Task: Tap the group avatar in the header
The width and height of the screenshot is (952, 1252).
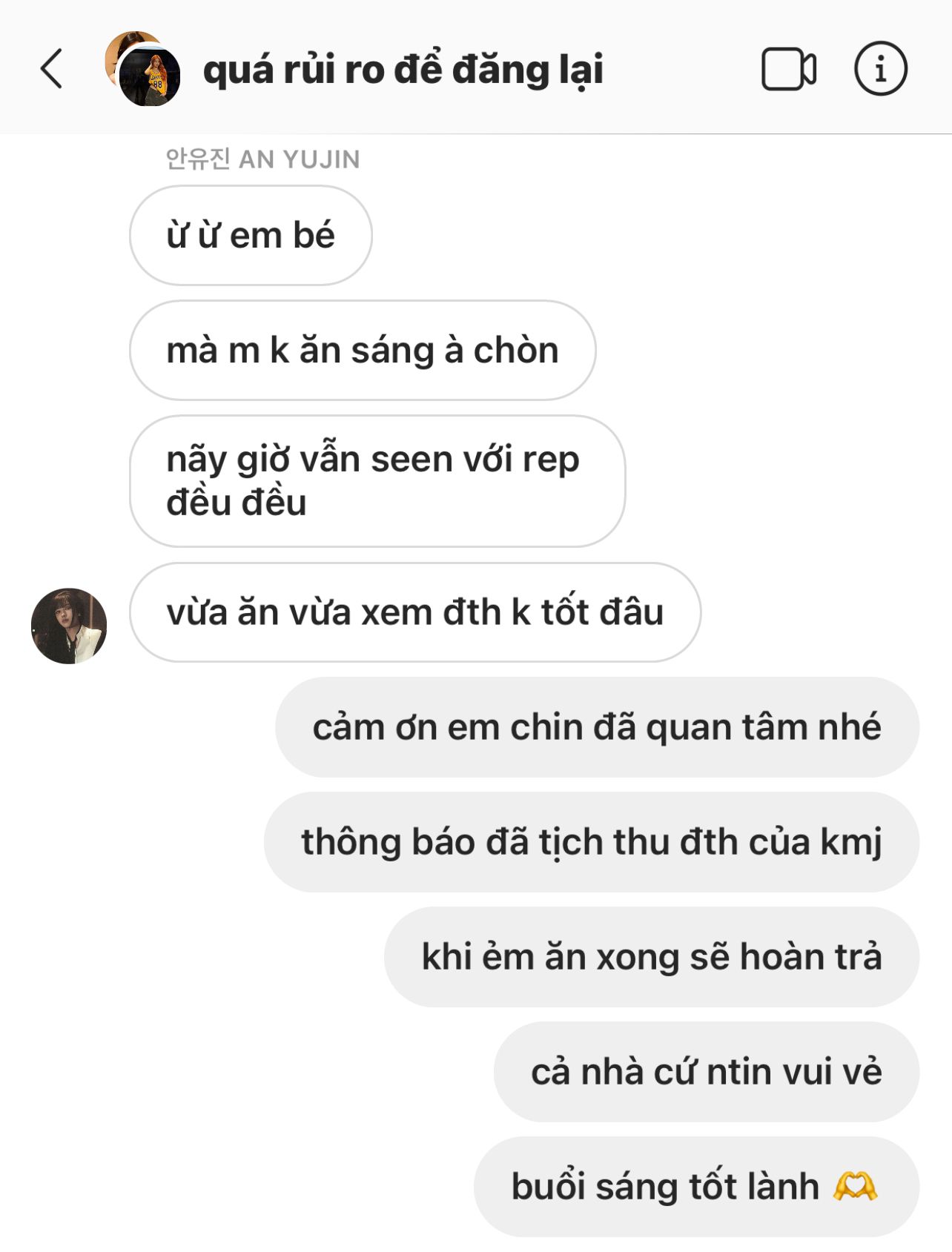Action: (x=144, y=69)
